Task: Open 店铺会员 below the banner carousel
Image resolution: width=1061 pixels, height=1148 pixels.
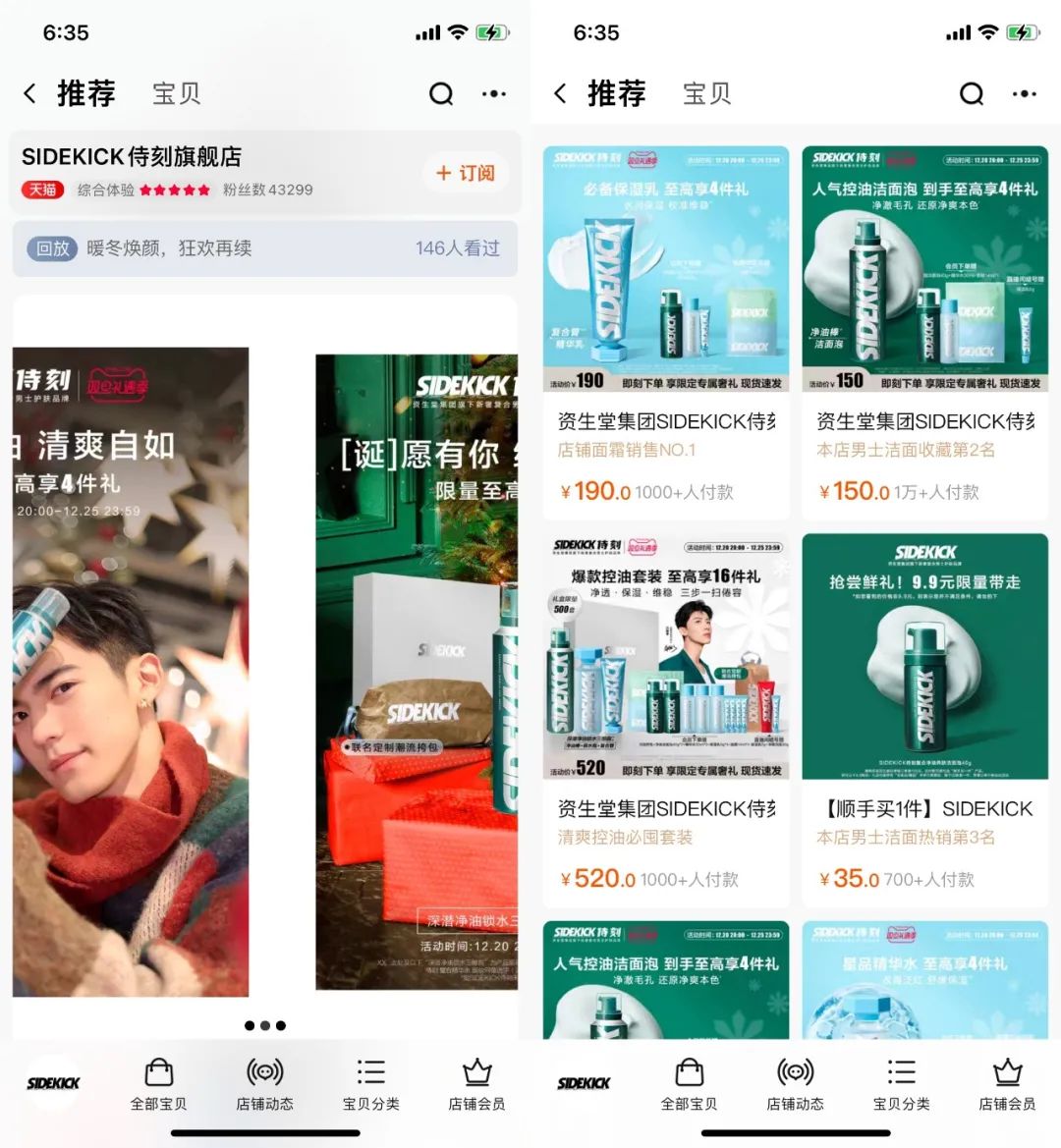Action: point(476,1084)
